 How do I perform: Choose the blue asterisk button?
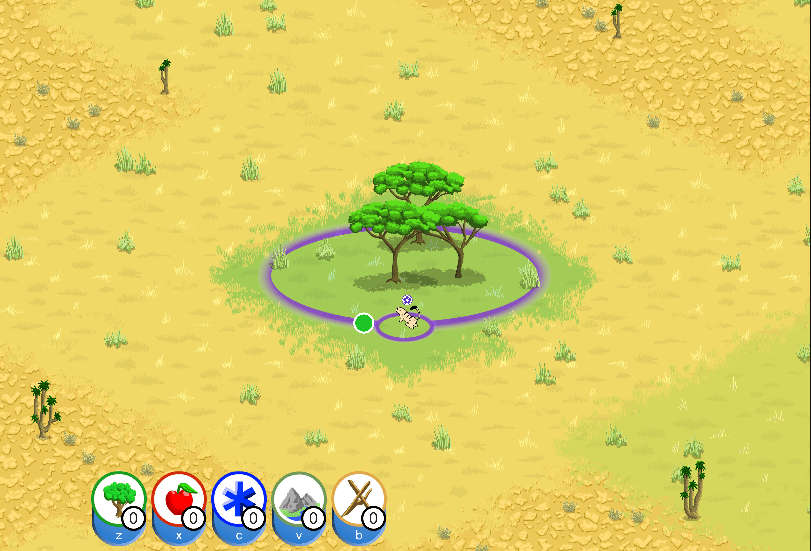[239, 498]
